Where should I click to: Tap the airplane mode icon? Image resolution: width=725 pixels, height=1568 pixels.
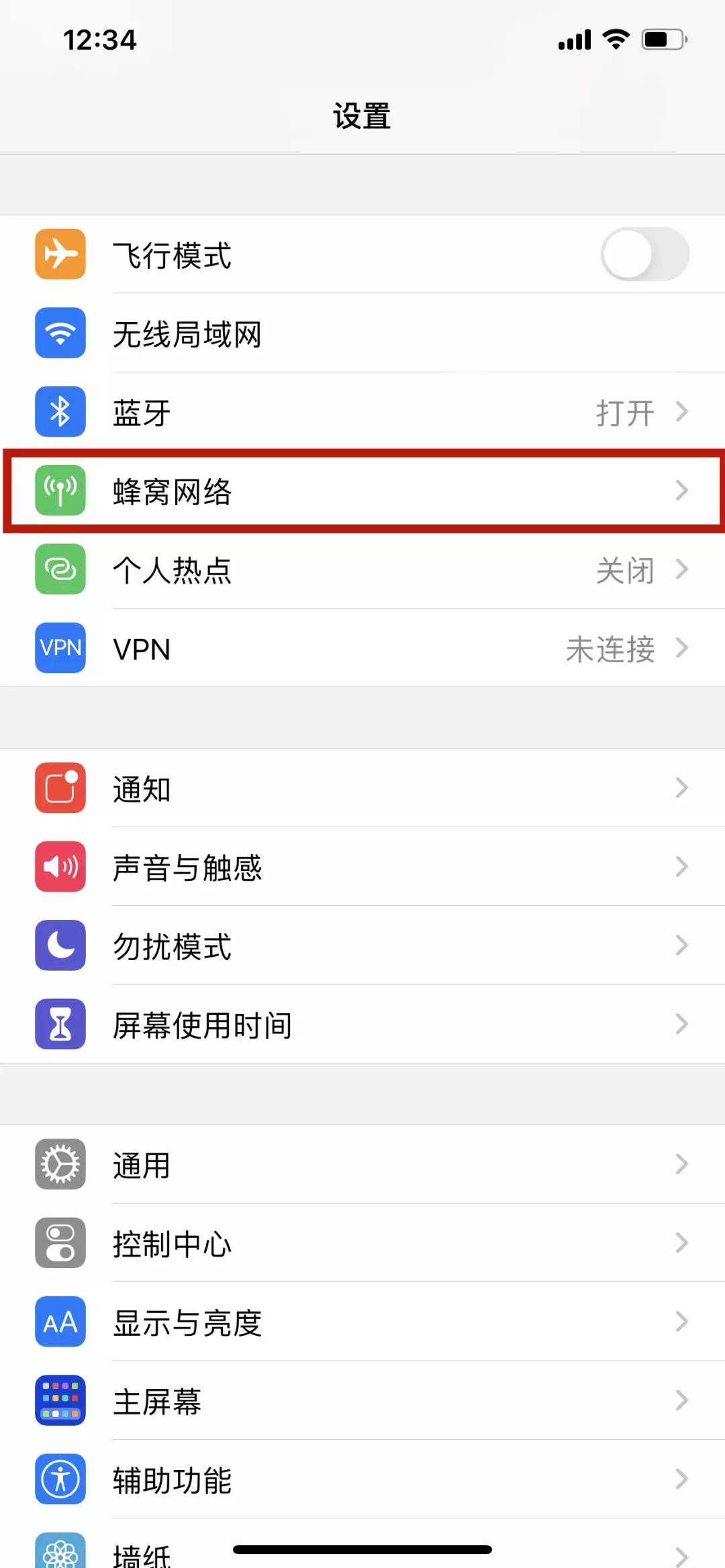point(60,255)
